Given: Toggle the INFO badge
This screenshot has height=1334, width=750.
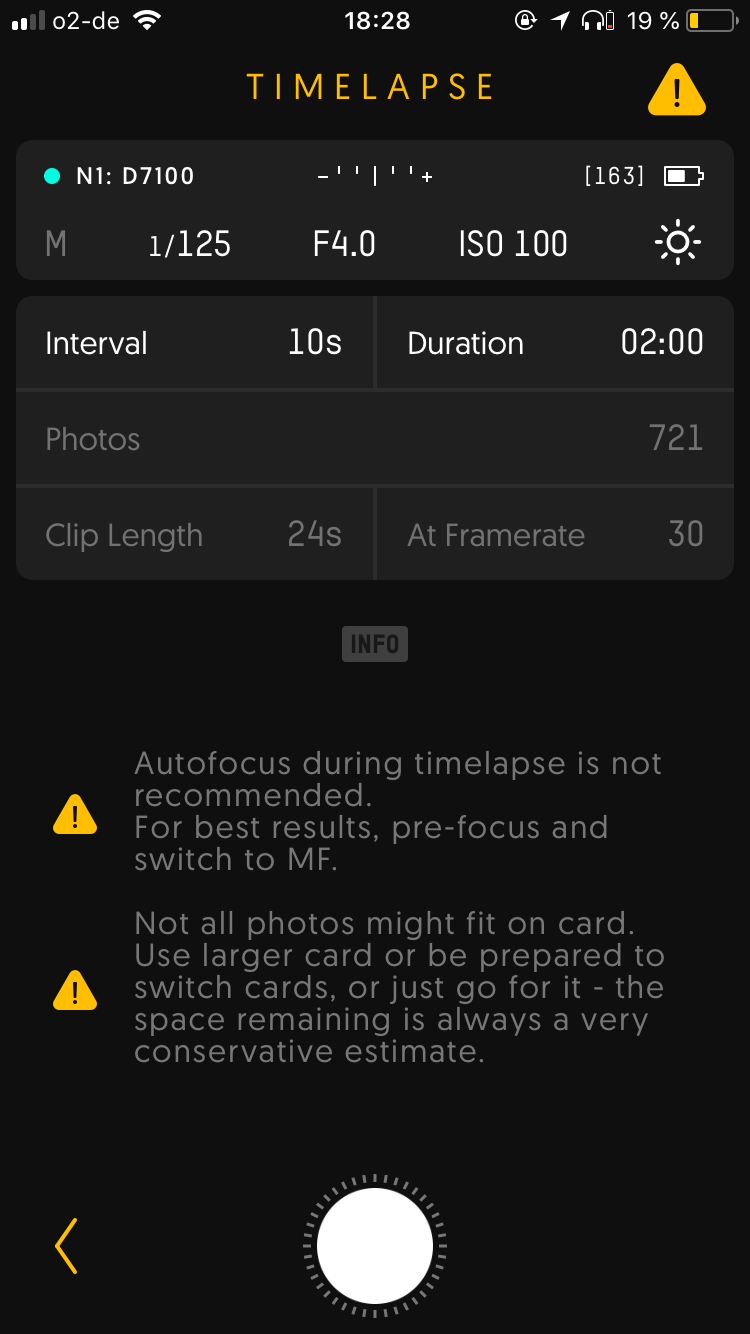Looking at the screenshot, I should [x=375, y=644].
